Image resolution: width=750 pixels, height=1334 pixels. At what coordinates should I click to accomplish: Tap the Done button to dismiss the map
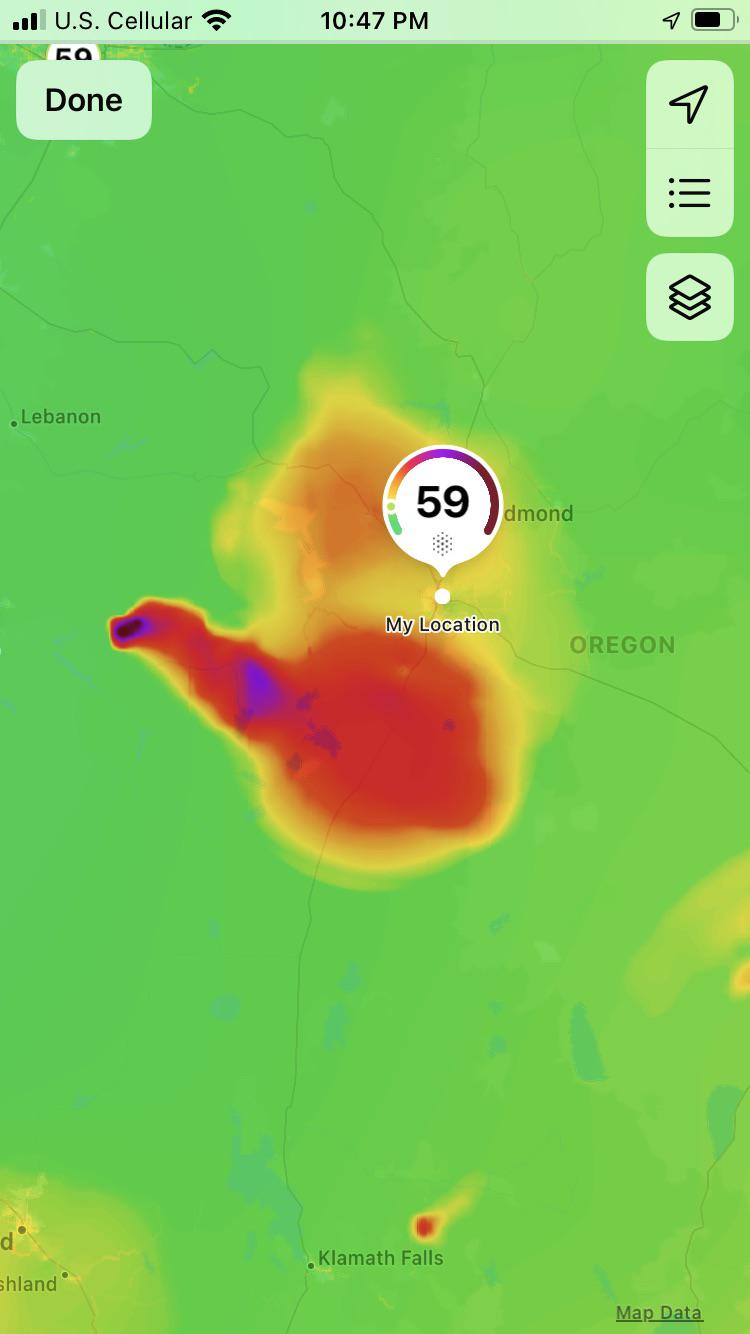coord(83,100)
